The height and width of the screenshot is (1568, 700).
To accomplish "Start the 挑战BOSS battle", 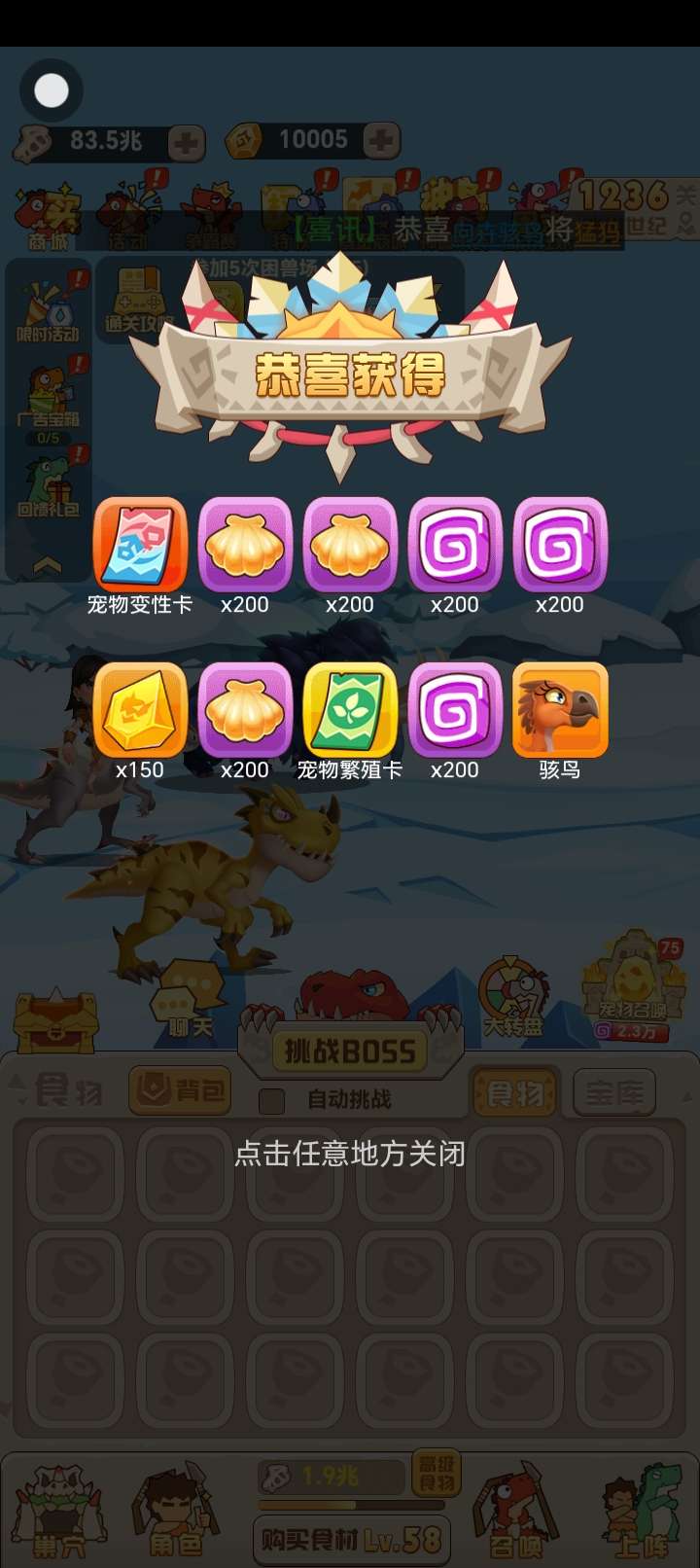I will pos(350,1051).
